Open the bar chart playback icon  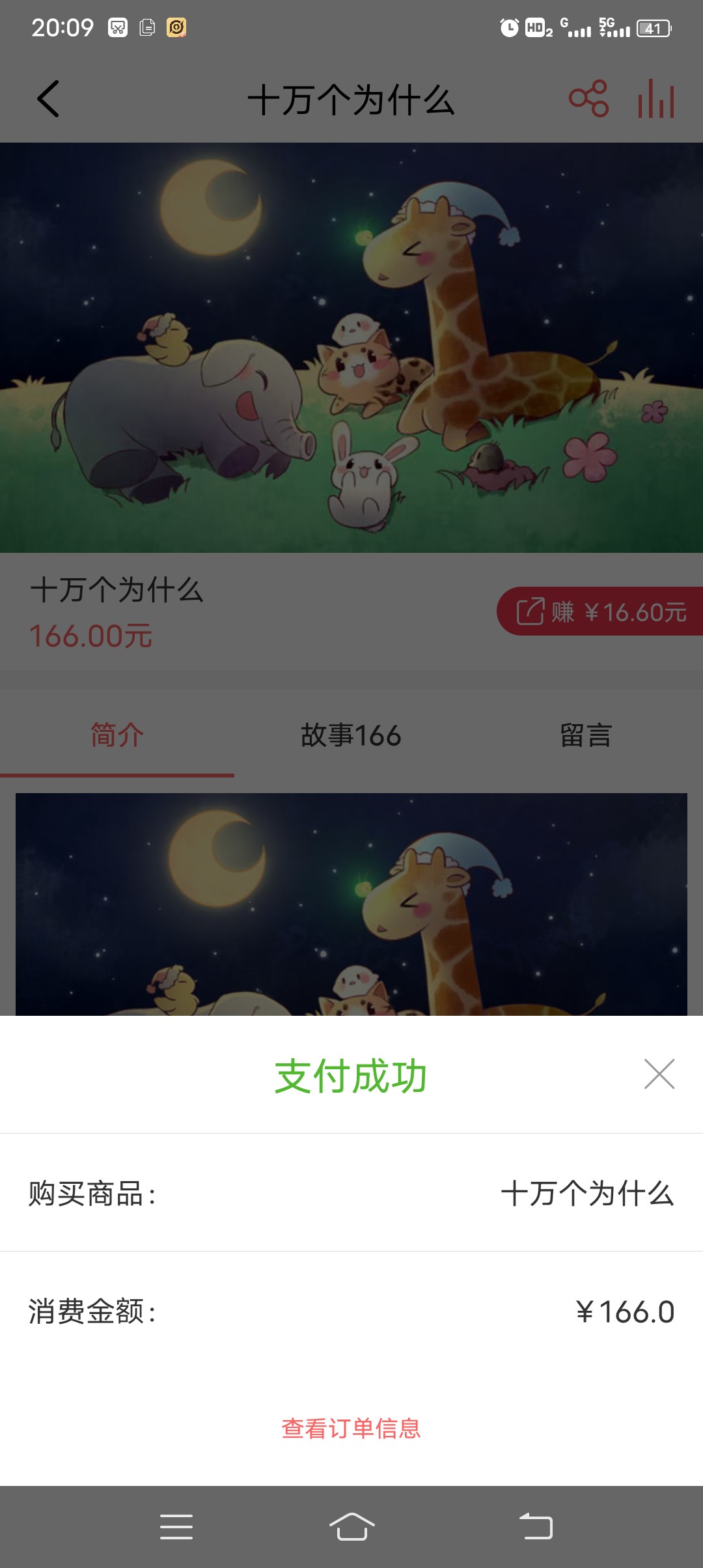pyautogui.click(x=655, y=99)
